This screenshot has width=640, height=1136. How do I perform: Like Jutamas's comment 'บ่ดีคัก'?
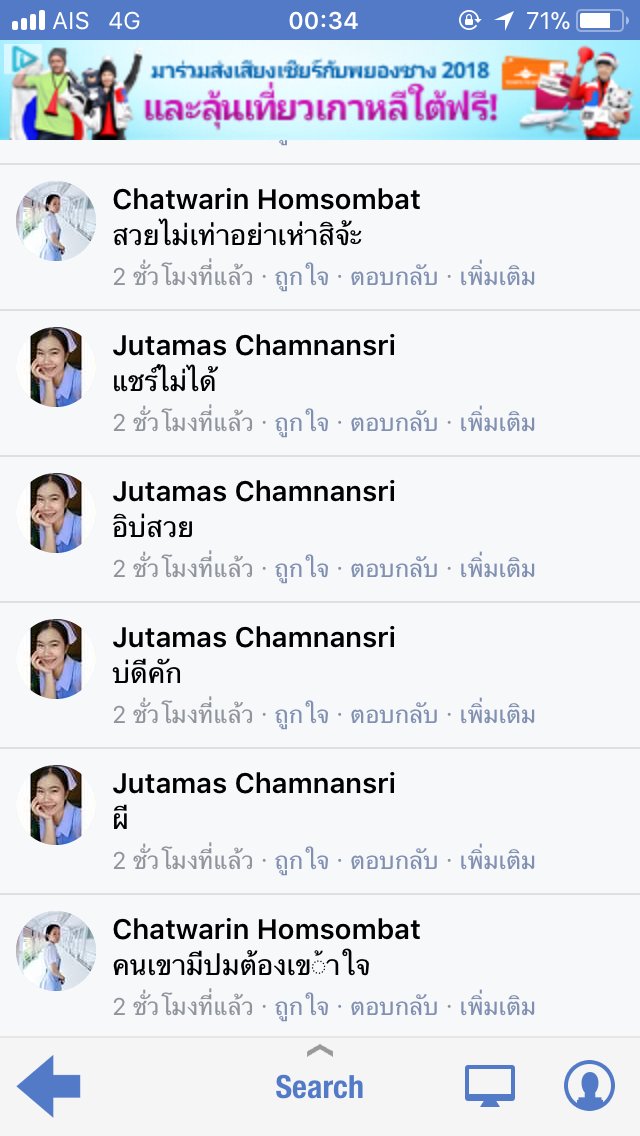tap(302, 715)
